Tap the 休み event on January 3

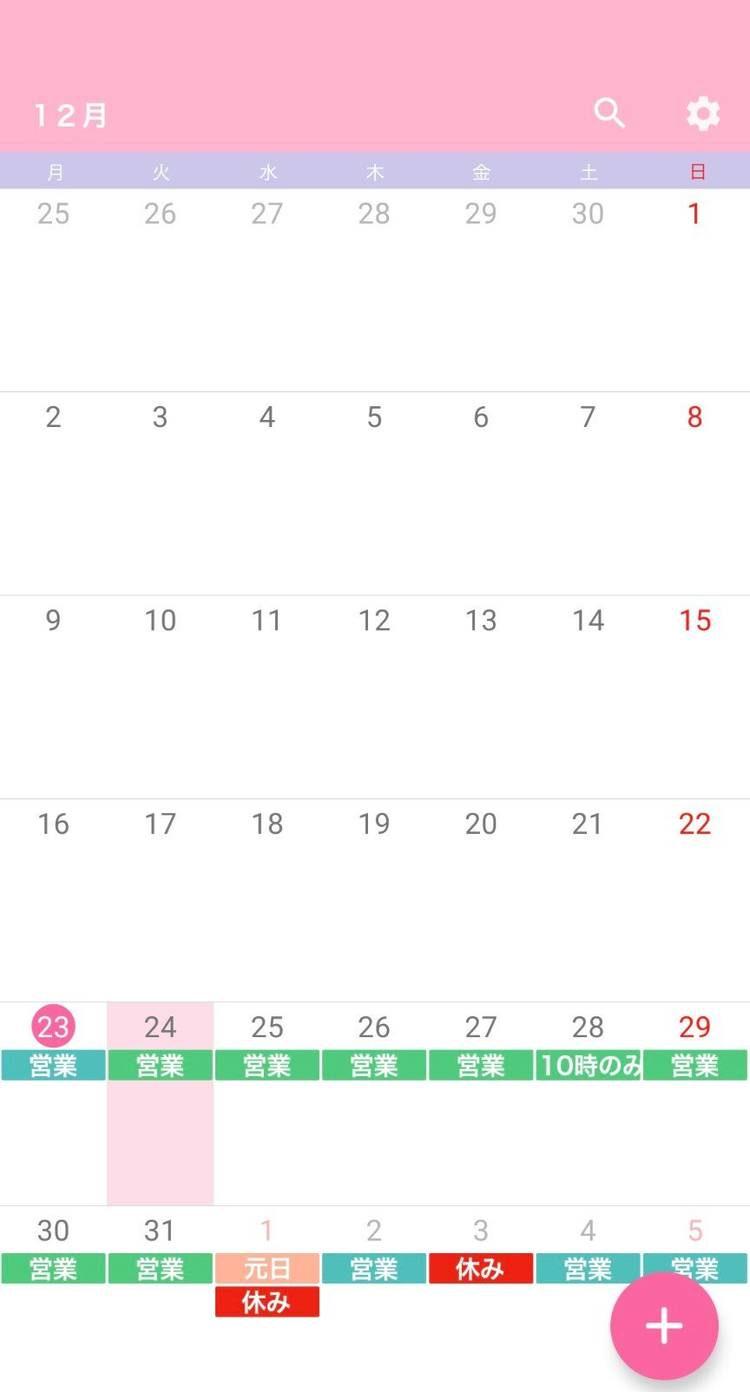click(x=480, y=1269)
